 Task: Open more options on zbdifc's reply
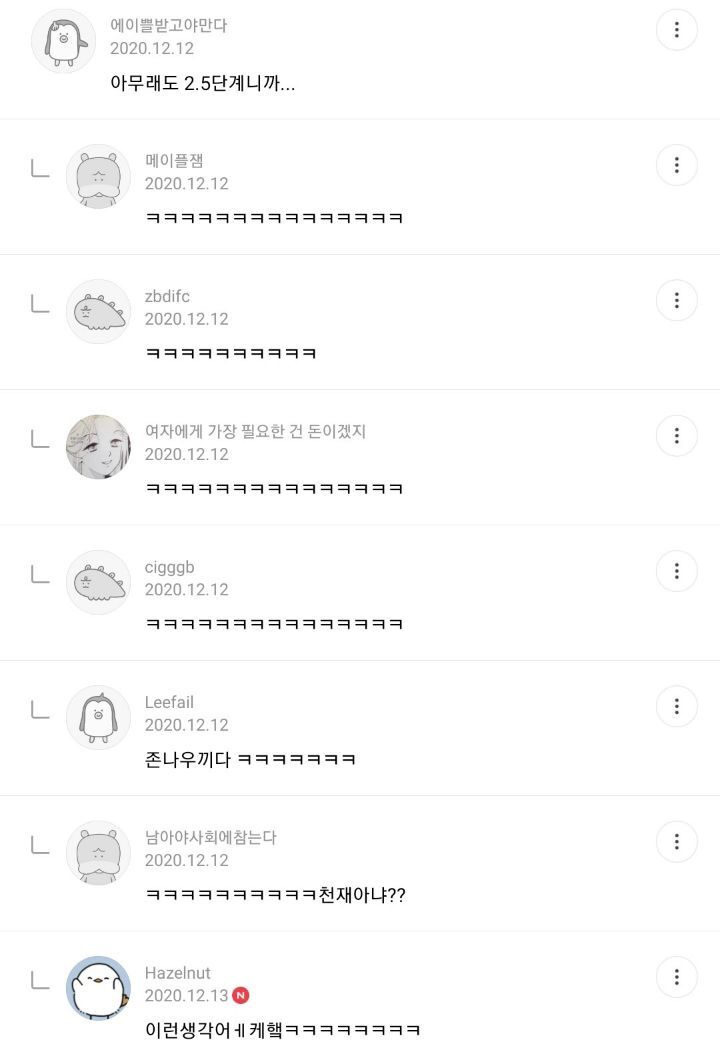tap(677, 300)
